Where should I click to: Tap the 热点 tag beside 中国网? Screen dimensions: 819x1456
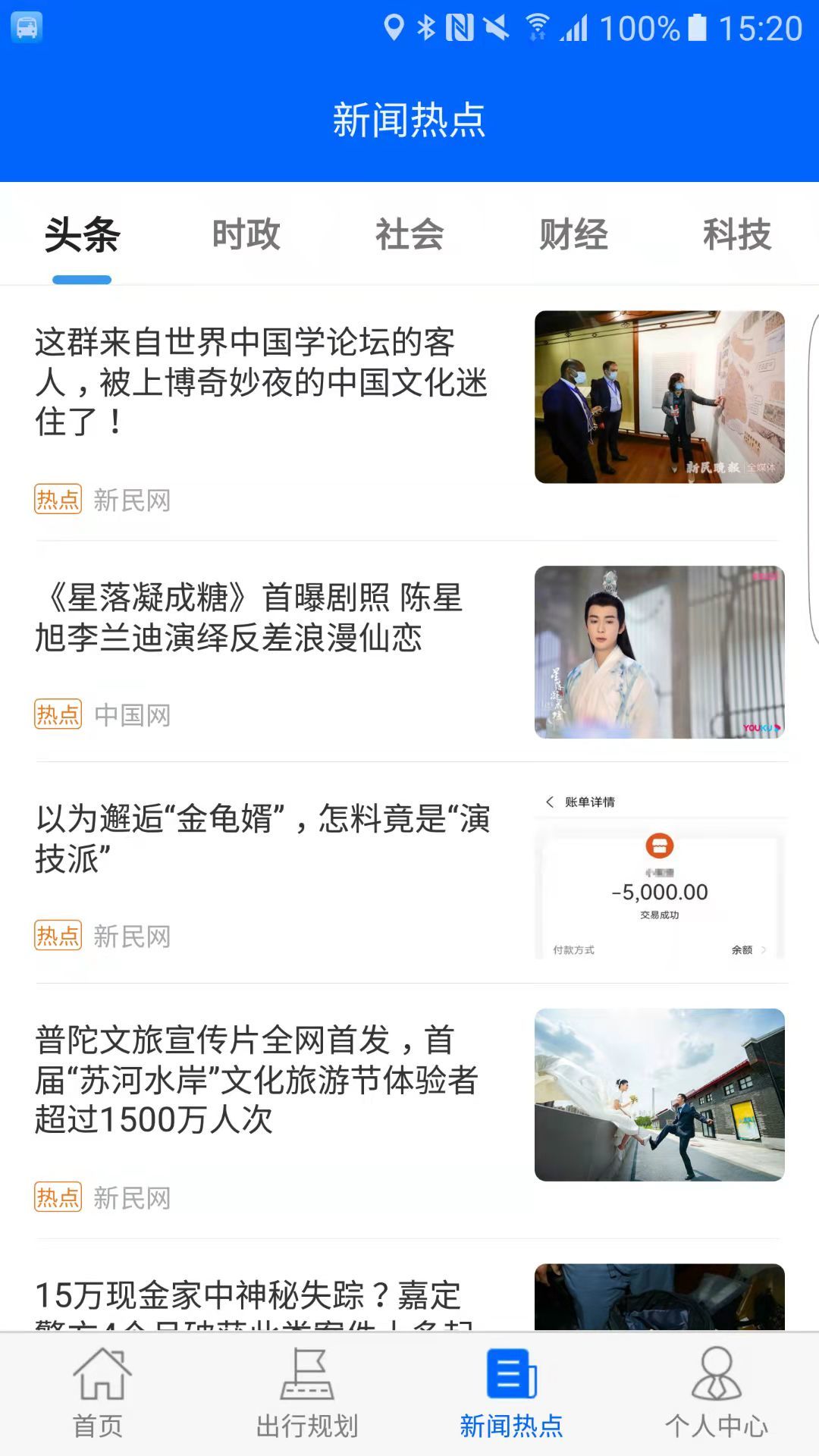point(58,714)
